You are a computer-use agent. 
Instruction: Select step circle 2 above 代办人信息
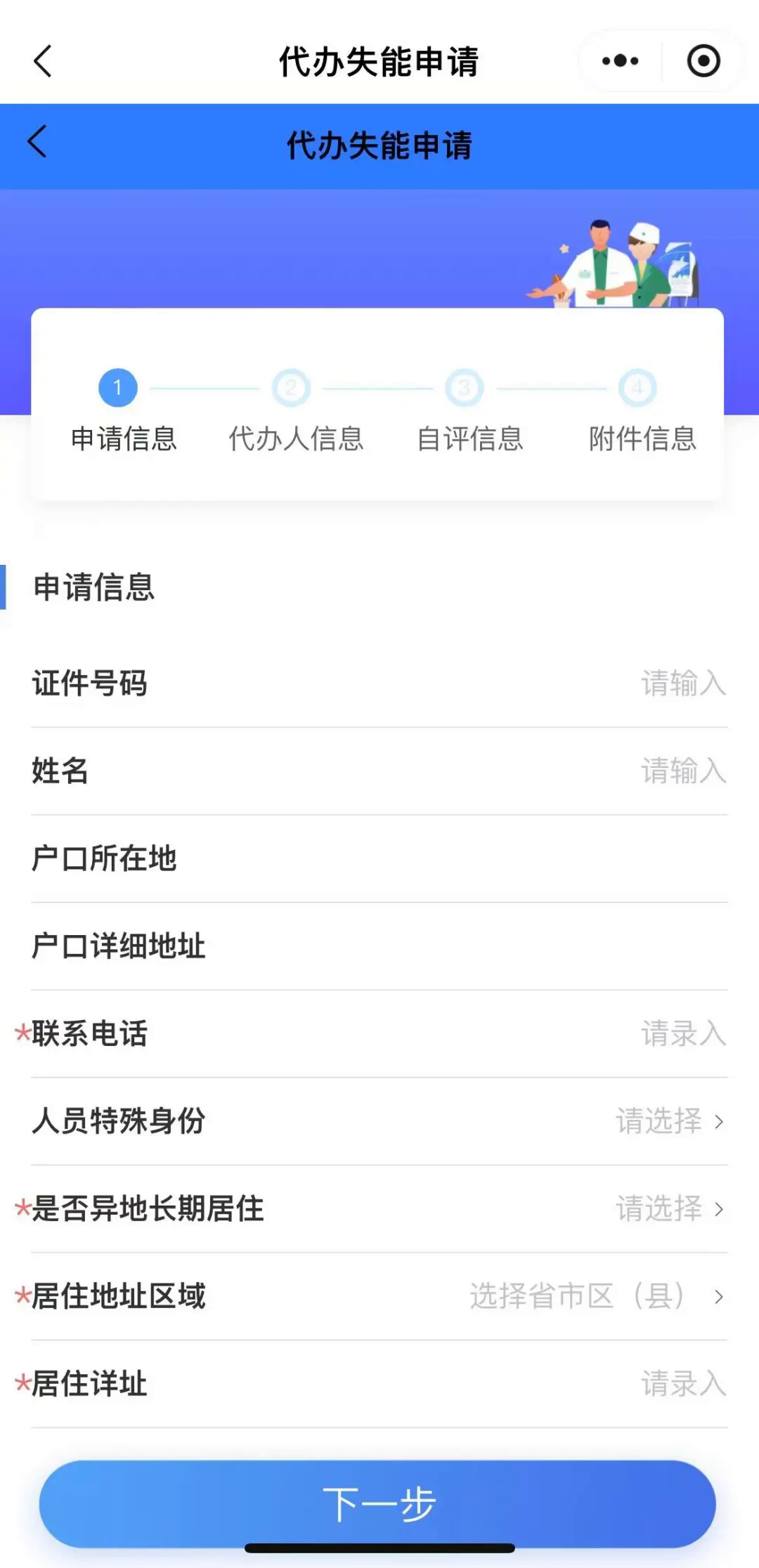tap(291, 388)
